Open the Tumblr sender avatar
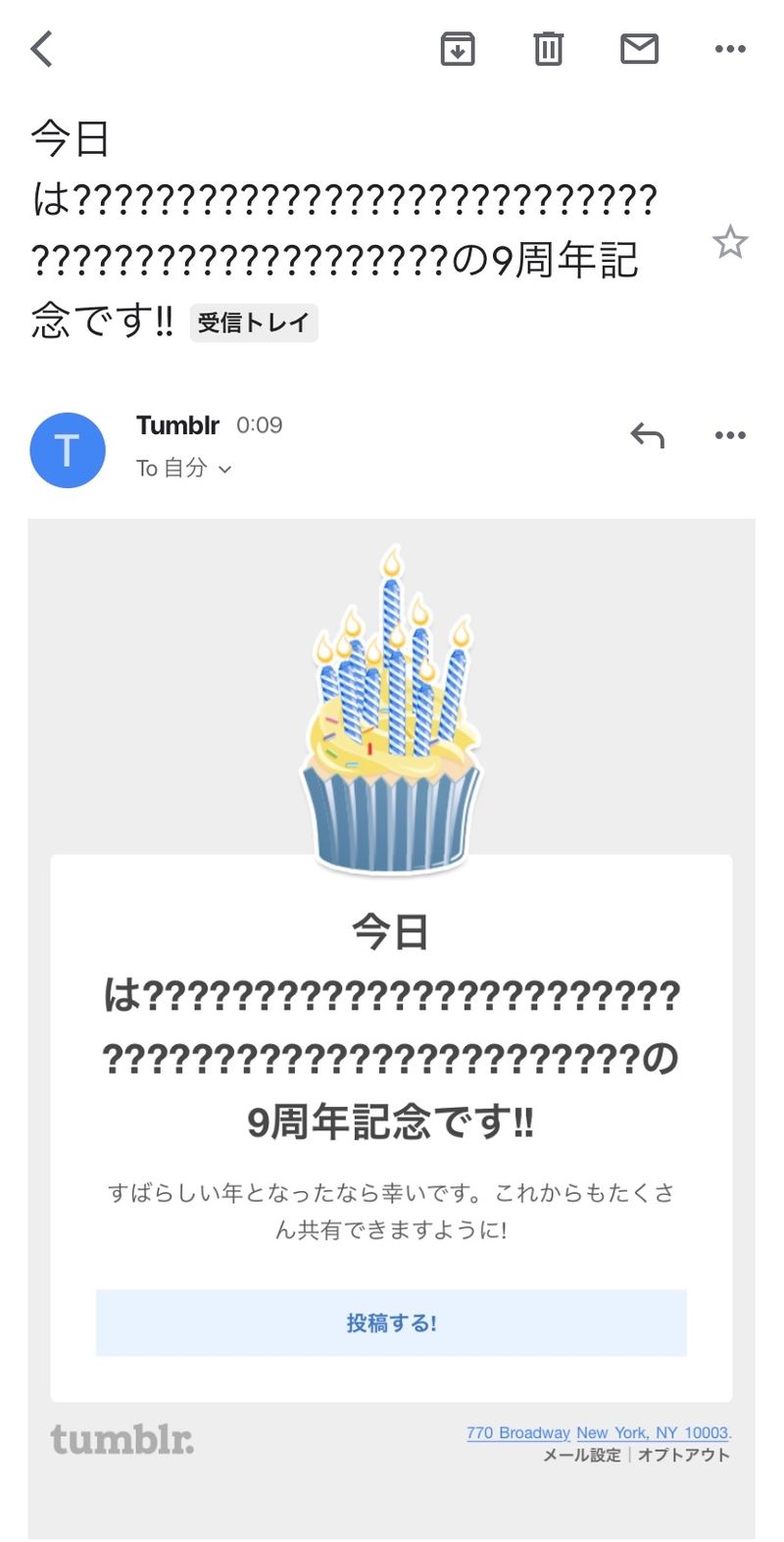 [68, 450]
